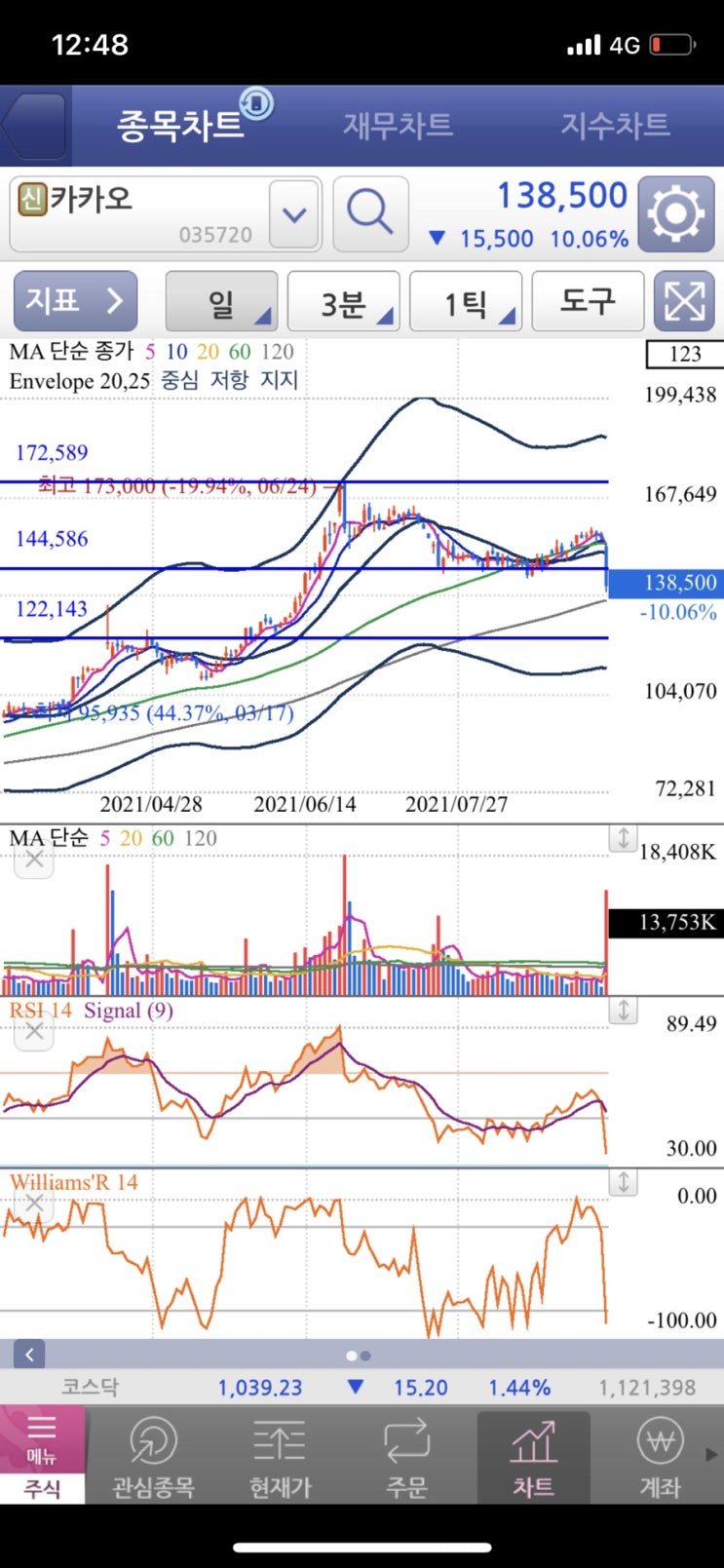Expand the chart to full screen
Screen dimensions: 724x1568
click(x=684, y=301)
